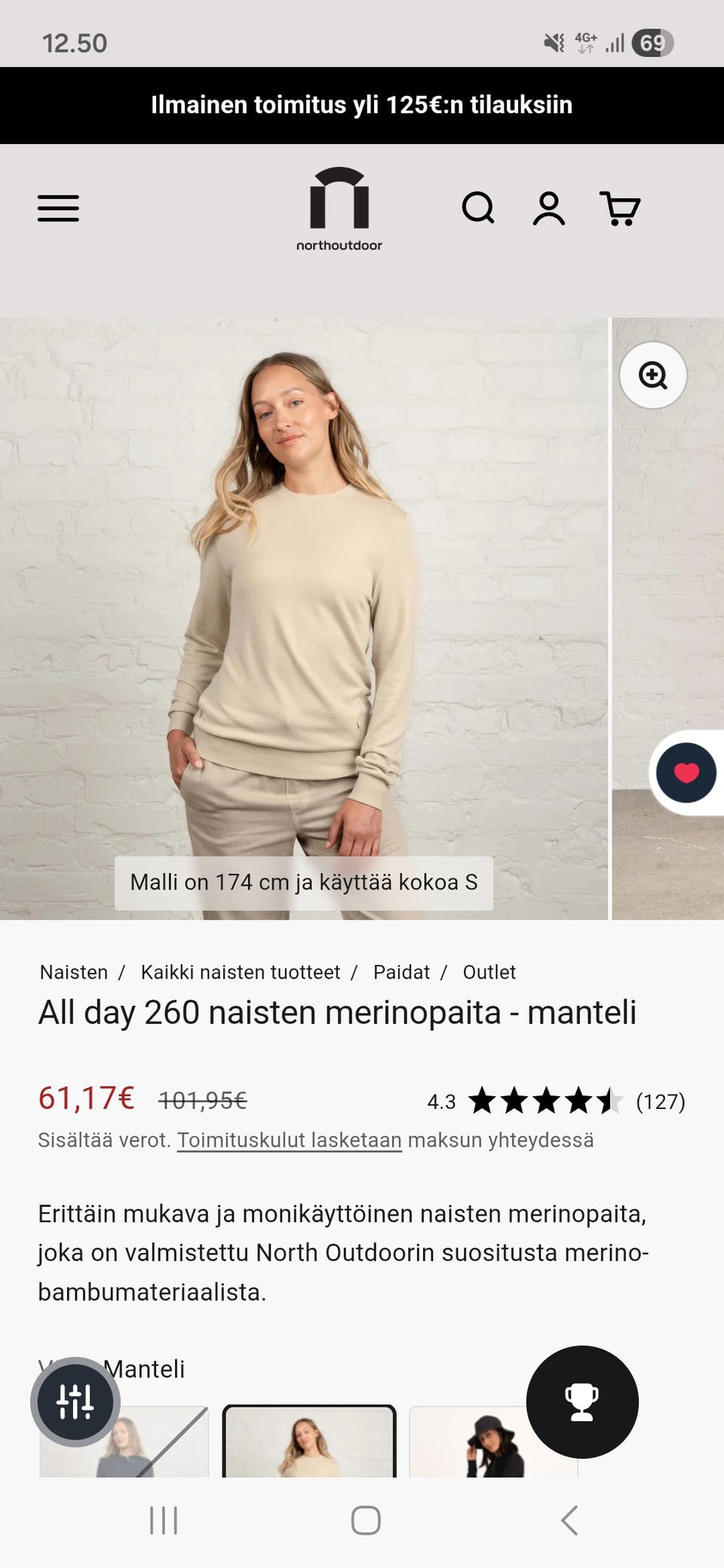Screen dimensions: 724x1568
Task: Zoom into the product photo with the magnifier
Action: click(652, 375)
